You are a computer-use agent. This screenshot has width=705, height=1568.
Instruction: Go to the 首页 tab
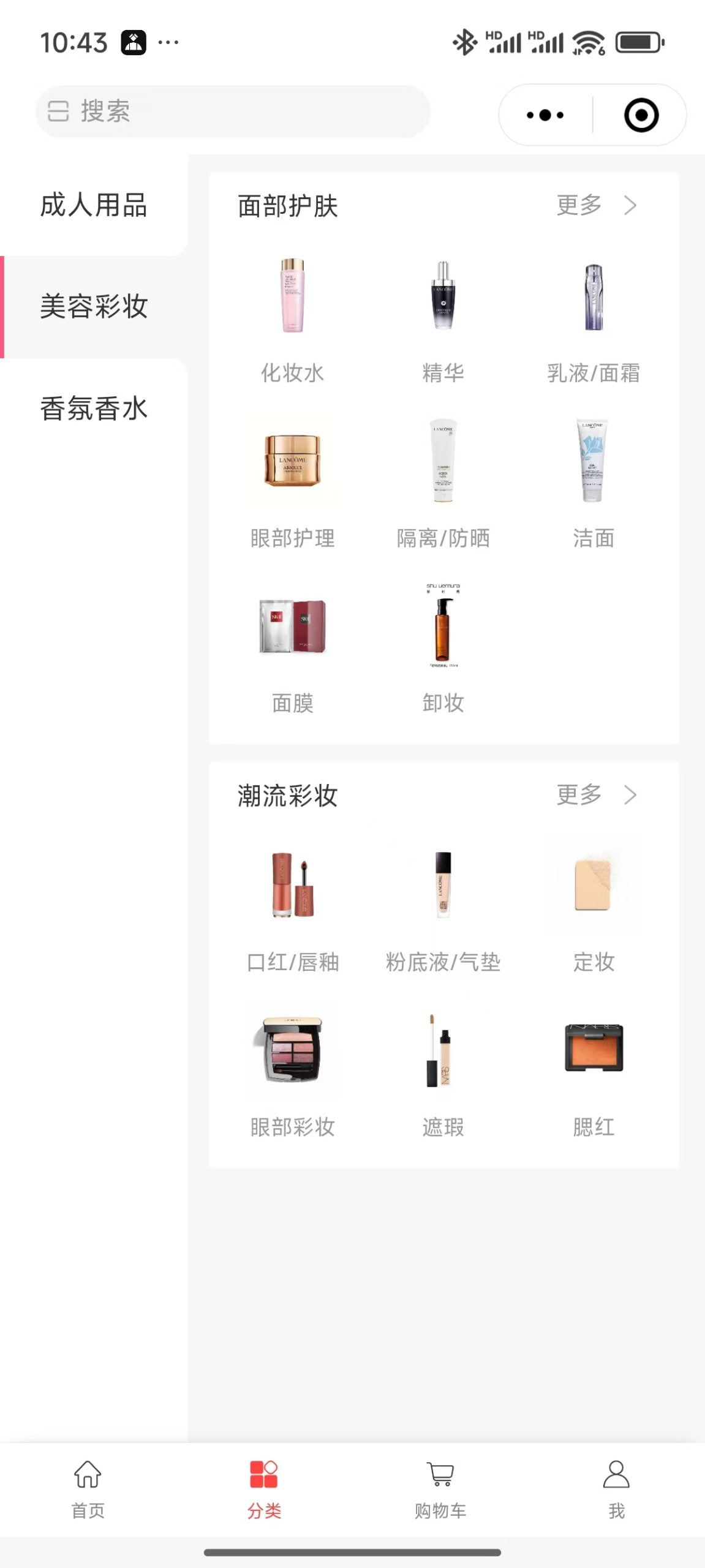88,1490
